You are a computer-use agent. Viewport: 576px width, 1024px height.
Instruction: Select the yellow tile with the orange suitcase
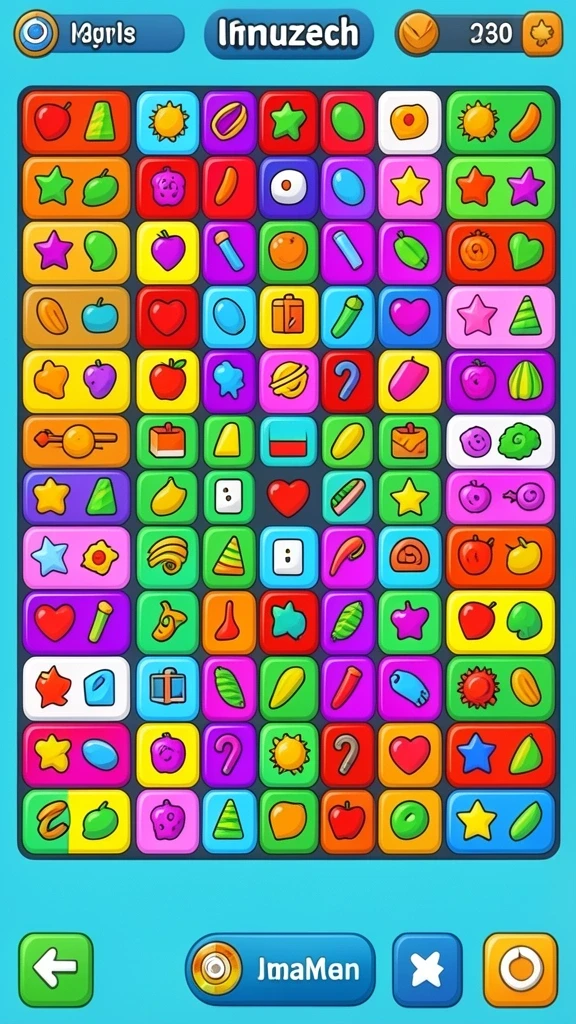[x=289, y=317]
